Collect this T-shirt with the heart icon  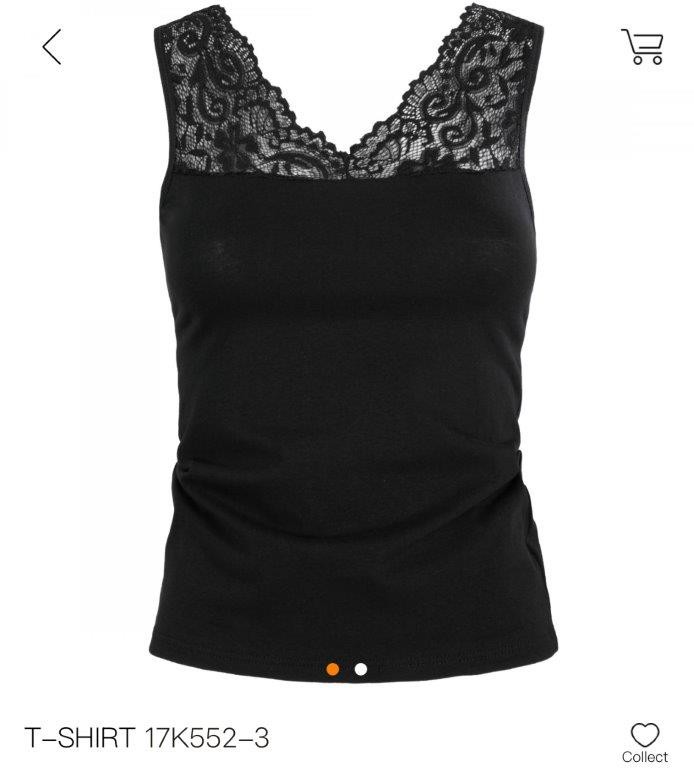point(645,737)
